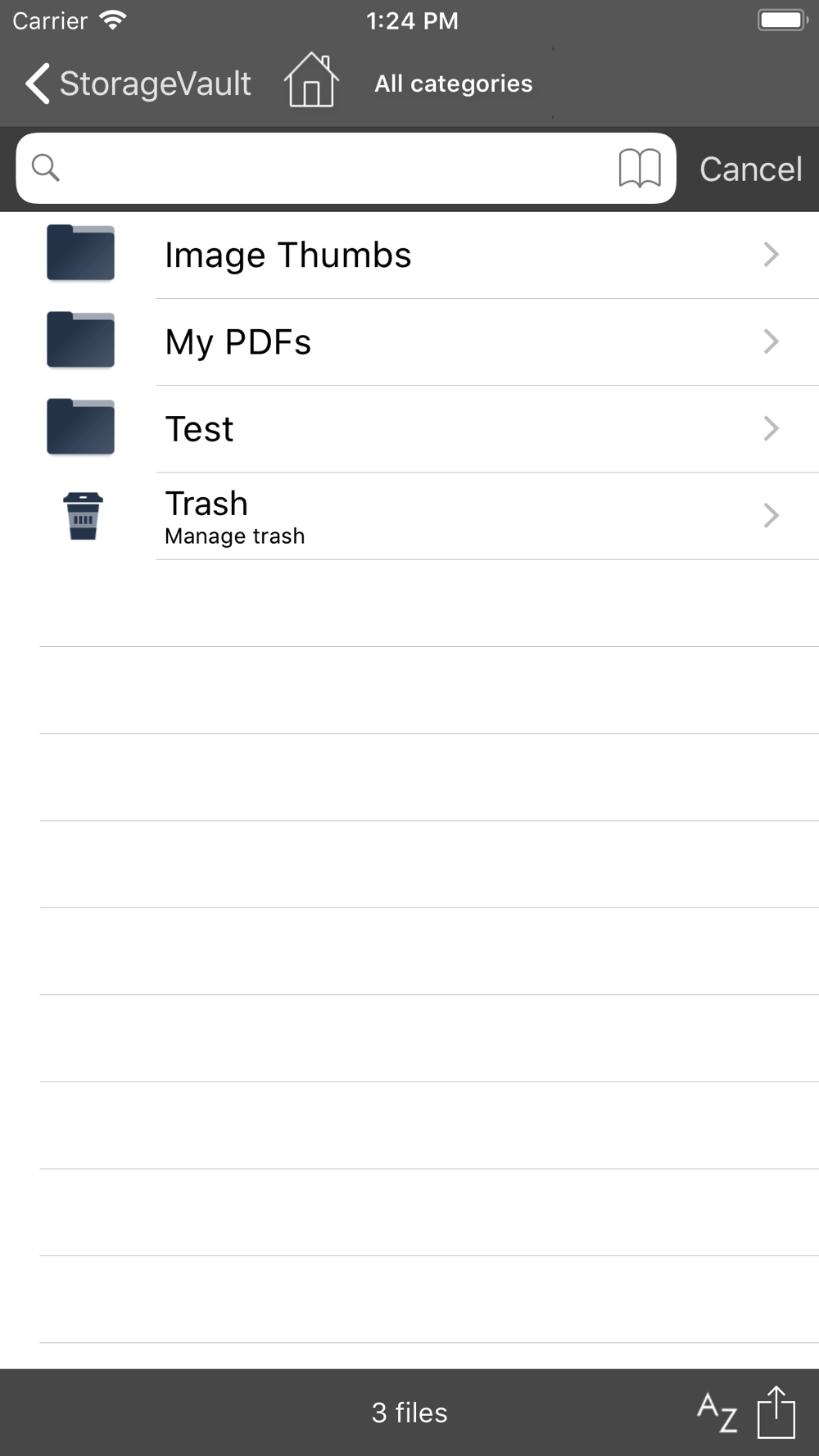The width and height of the screenshot is (819, 1456).
Task: Focus the search field
Action: (x=328, y=169)
